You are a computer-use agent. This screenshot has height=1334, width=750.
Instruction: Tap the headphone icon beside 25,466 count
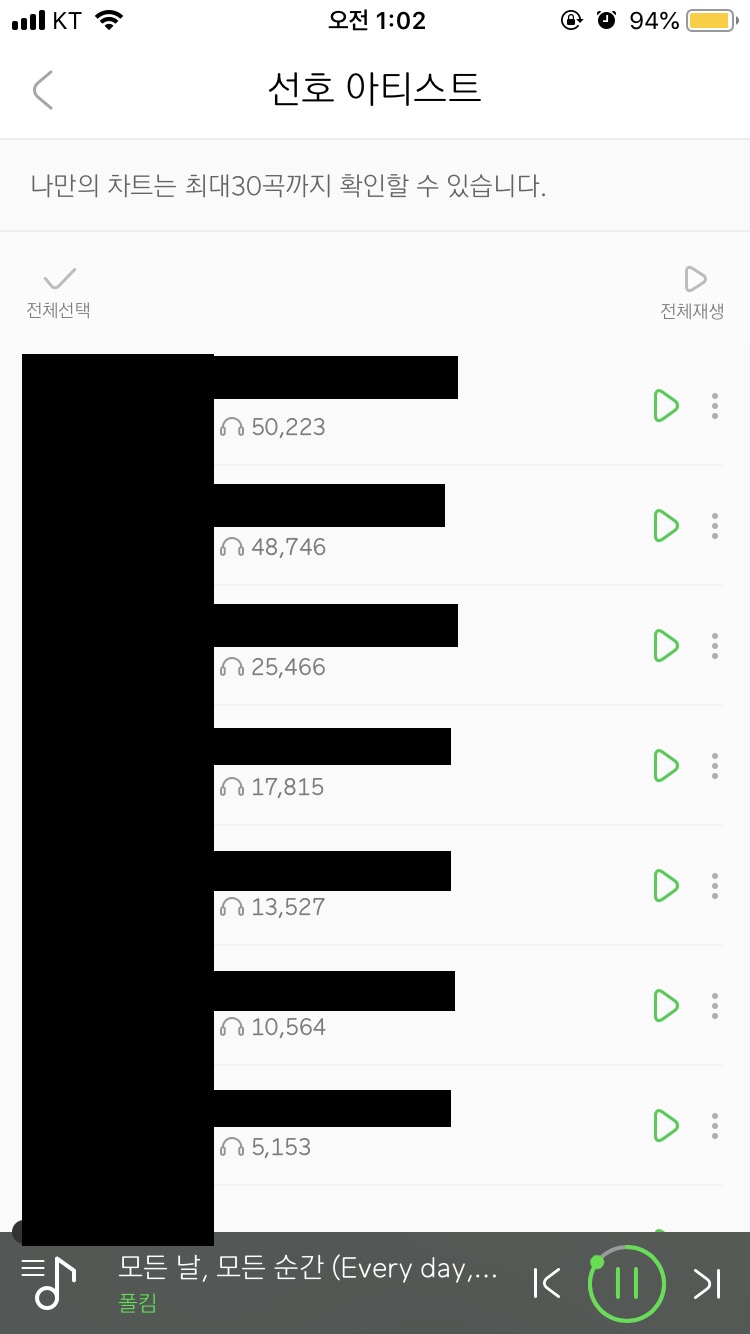click(232, 667)
